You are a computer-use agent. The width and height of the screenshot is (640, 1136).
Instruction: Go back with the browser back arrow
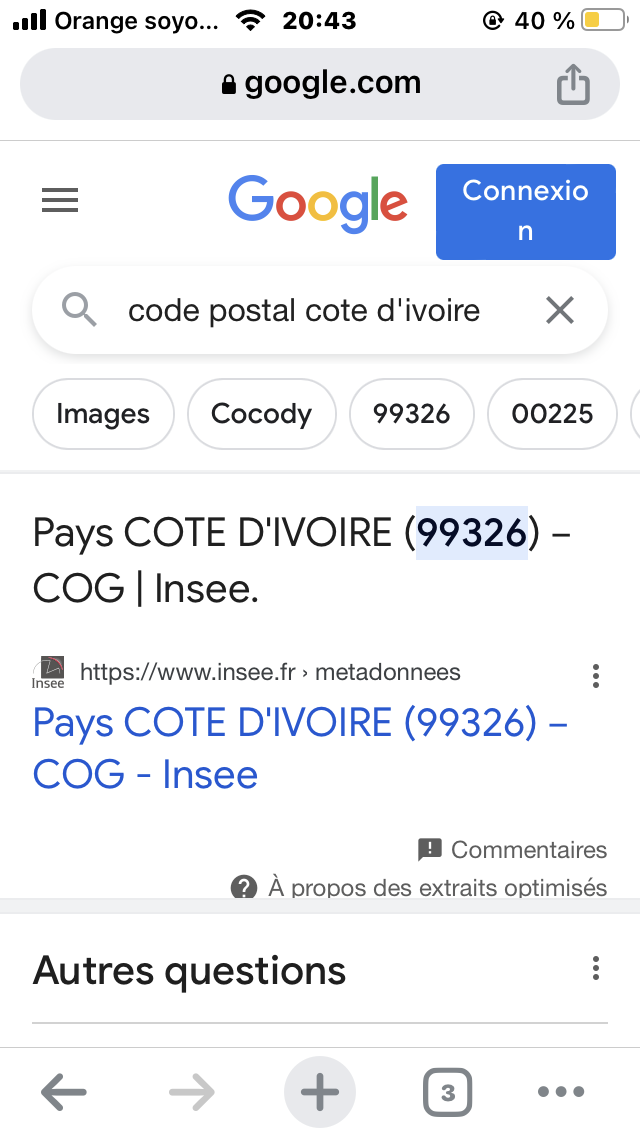(64, 1091)
